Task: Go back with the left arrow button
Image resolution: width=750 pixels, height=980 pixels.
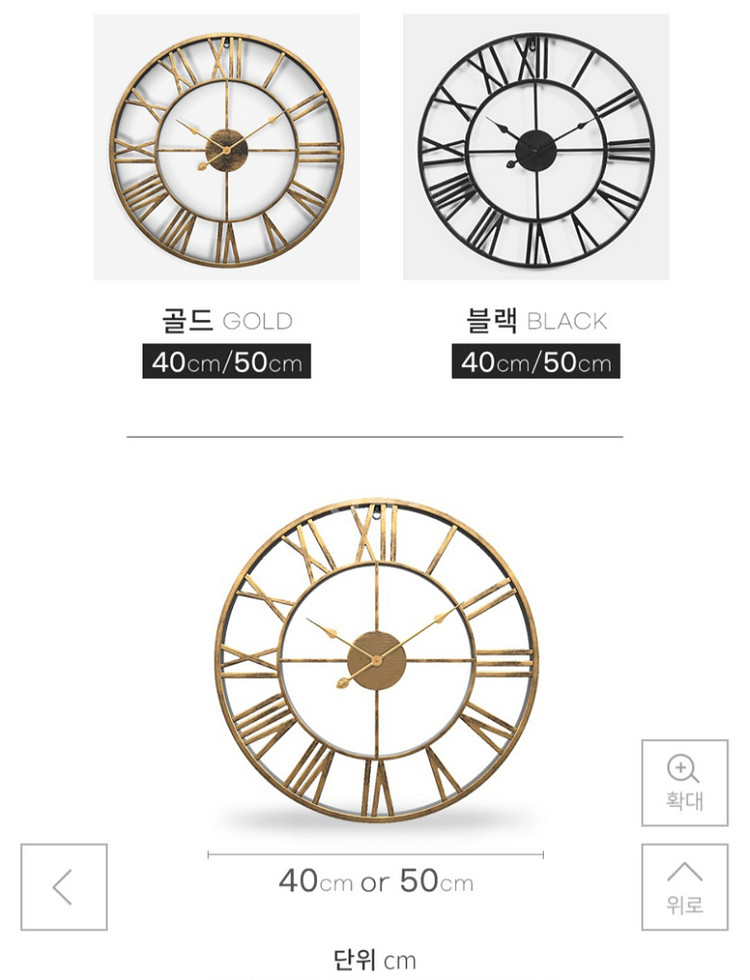Action: (x=64, y=887)
